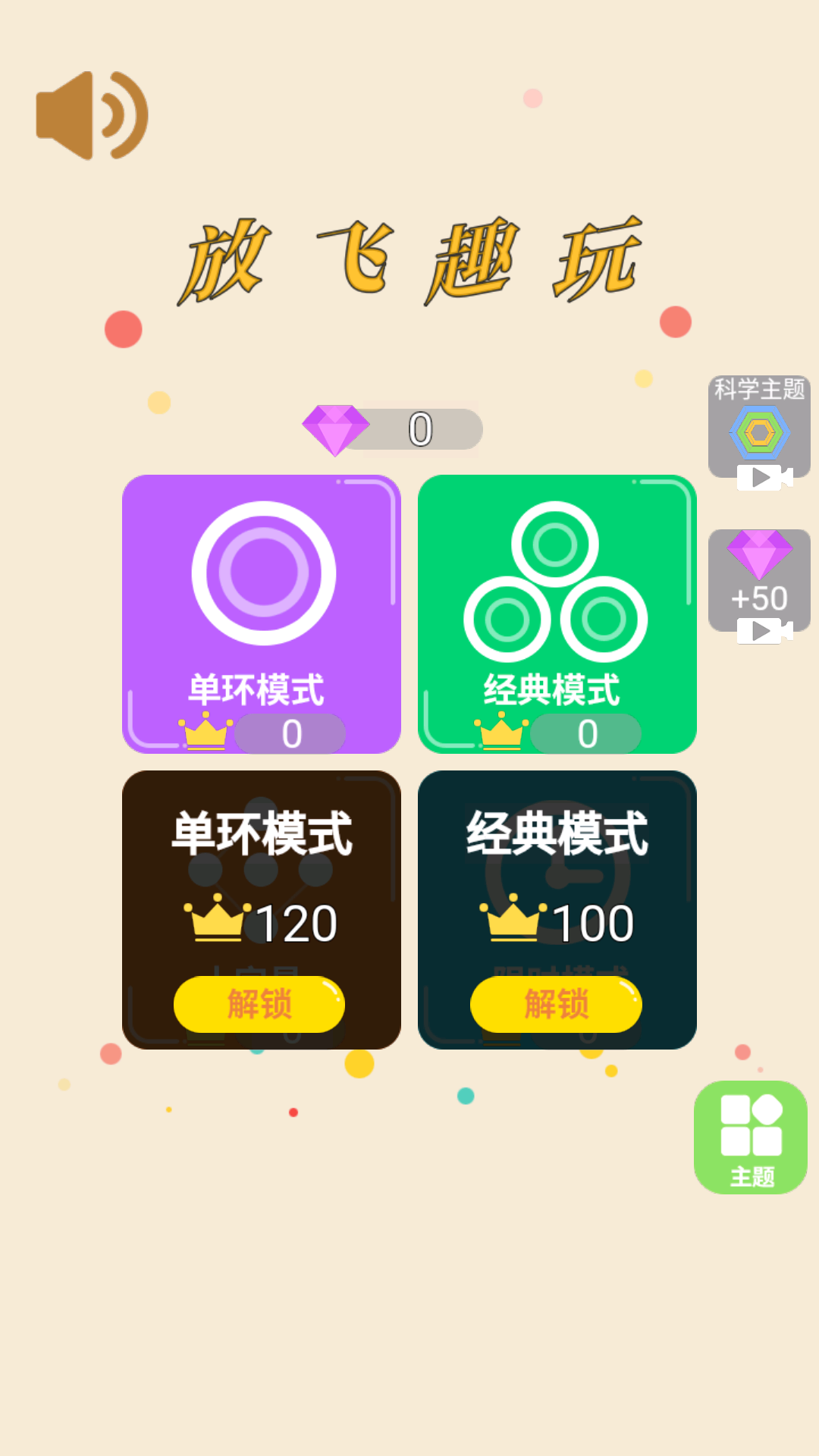Open 单环模式 single ring mode
The width and height of the screenshot is (819, 1456).
(262, 614)
